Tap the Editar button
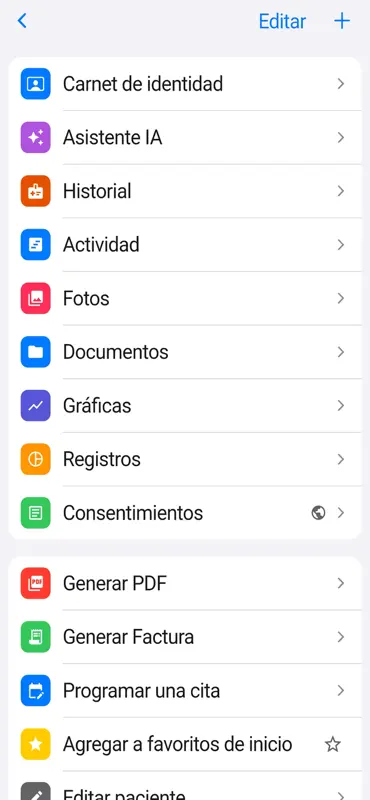Screen dimensions: 370x800 (x=282, y=21)
